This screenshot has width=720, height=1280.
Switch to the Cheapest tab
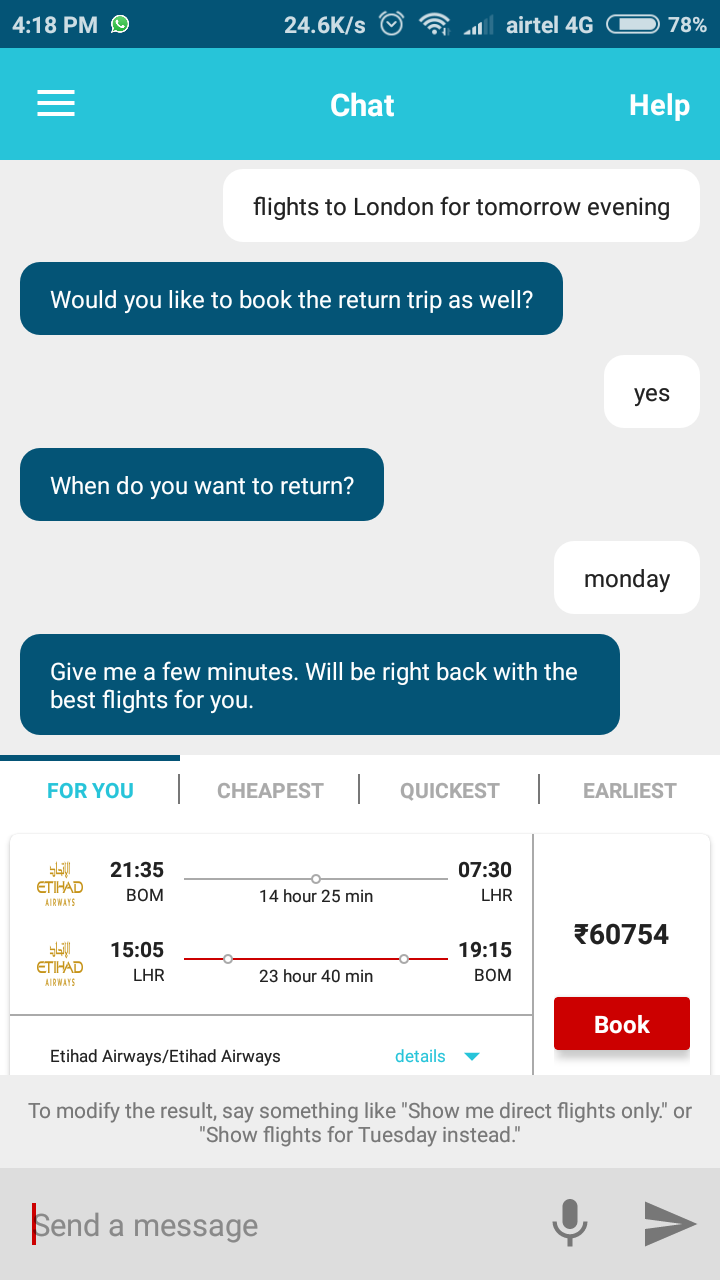pos(270,790)
